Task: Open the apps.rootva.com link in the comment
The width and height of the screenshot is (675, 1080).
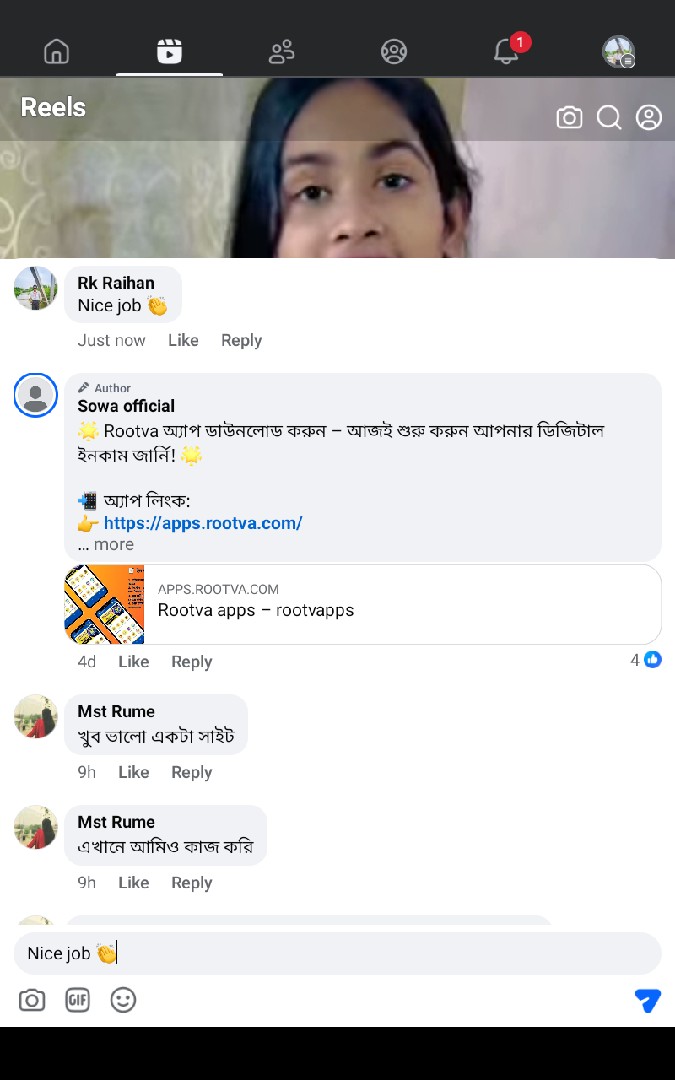Action: pyautogui.click(x=202, y=523)
